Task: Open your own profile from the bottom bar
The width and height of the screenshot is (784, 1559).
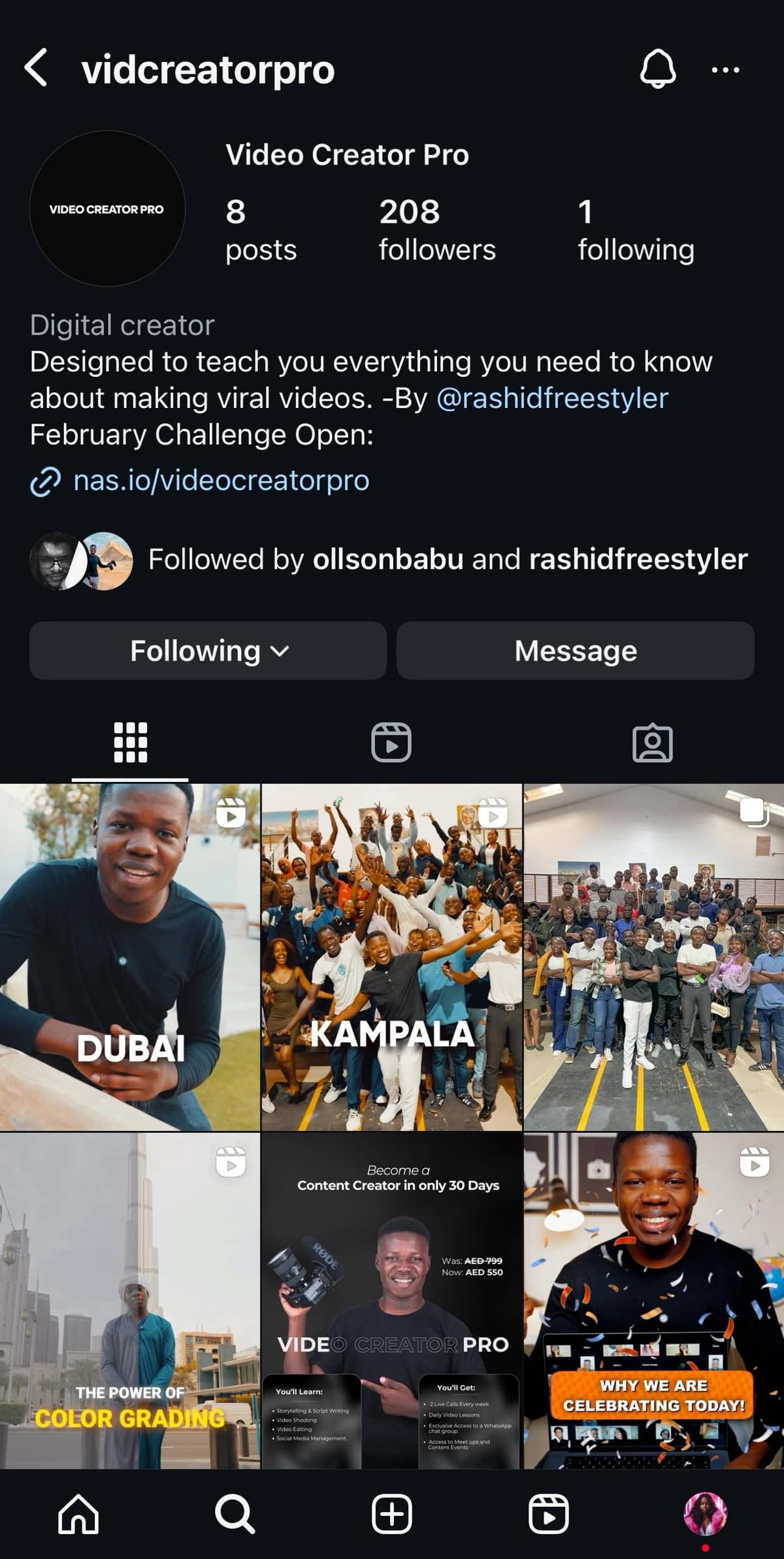Action: click(x=705, y=1514)
